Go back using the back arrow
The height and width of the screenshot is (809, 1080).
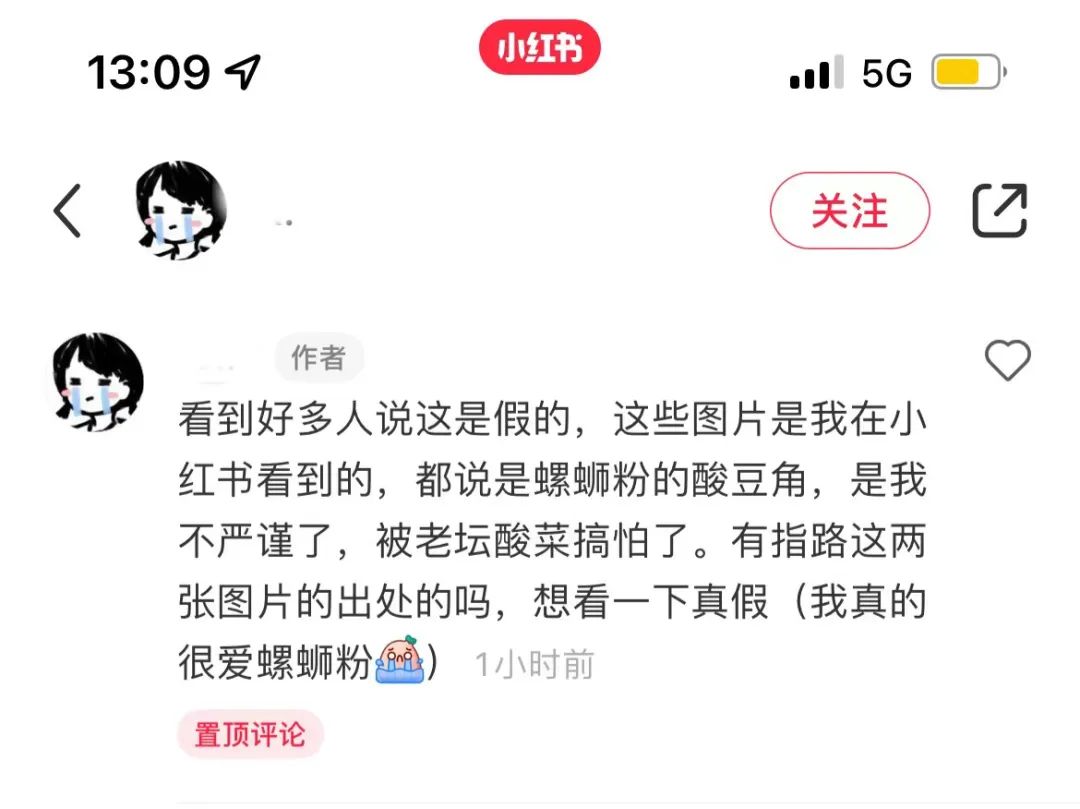click(x=68, y=211)
